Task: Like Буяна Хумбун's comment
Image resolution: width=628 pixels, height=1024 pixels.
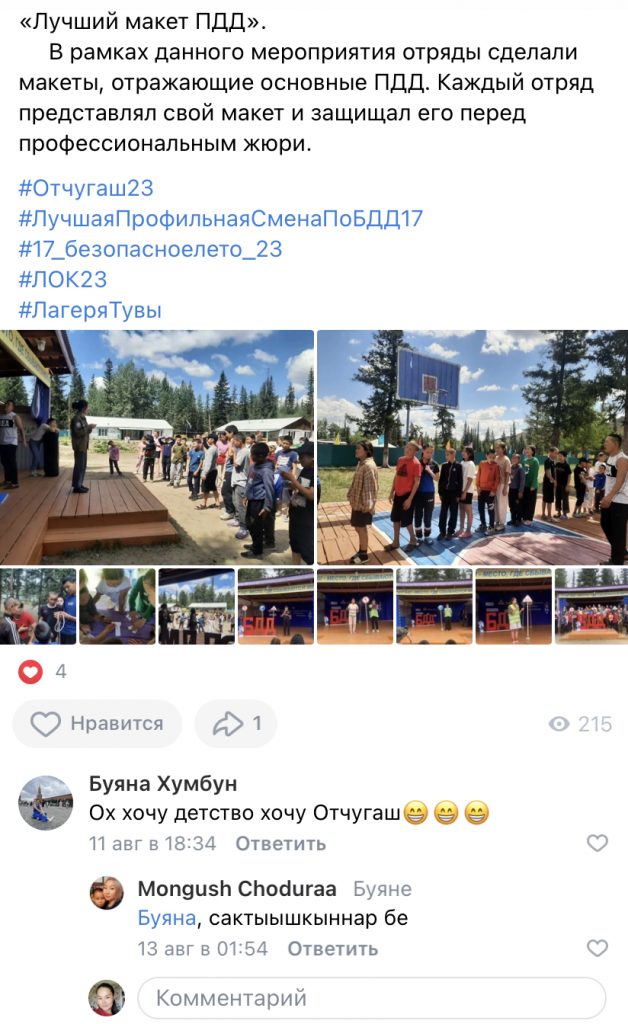Action: pos(597,843)
